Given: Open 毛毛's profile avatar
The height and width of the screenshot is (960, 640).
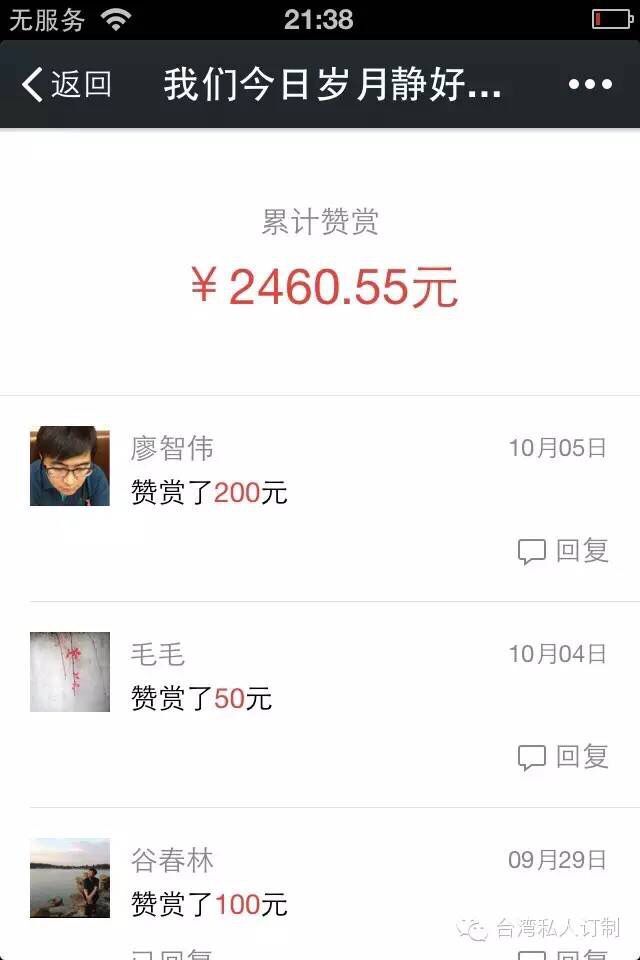Looking at the screenshot, I should click(x=70, y=672).
